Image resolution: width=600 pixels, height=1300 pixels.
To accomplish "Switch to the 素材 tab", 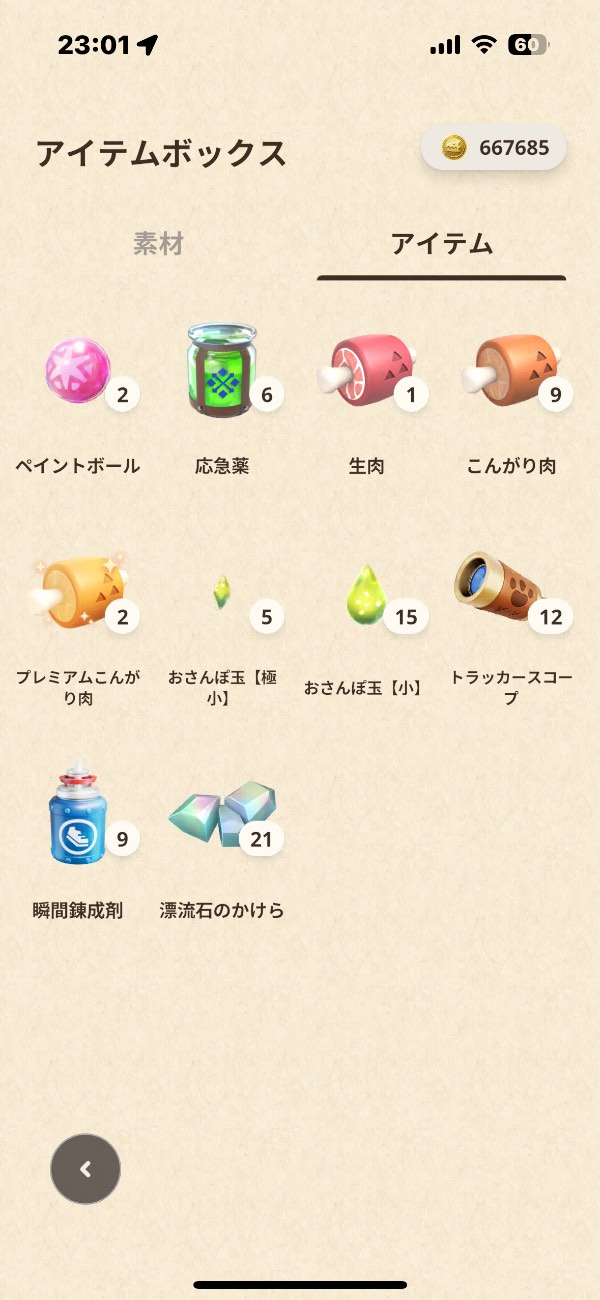I will (x=158, y=244).
